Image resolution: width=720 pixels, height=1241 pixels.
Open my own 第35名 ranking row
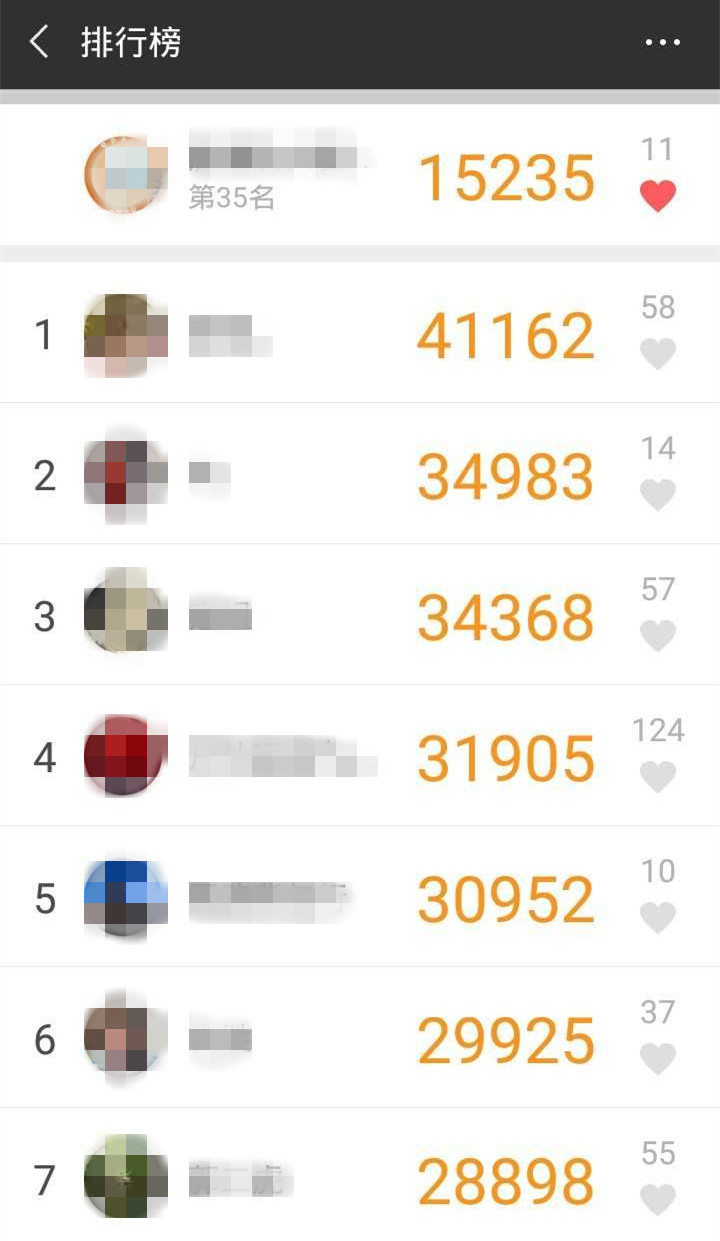point(300,176)
